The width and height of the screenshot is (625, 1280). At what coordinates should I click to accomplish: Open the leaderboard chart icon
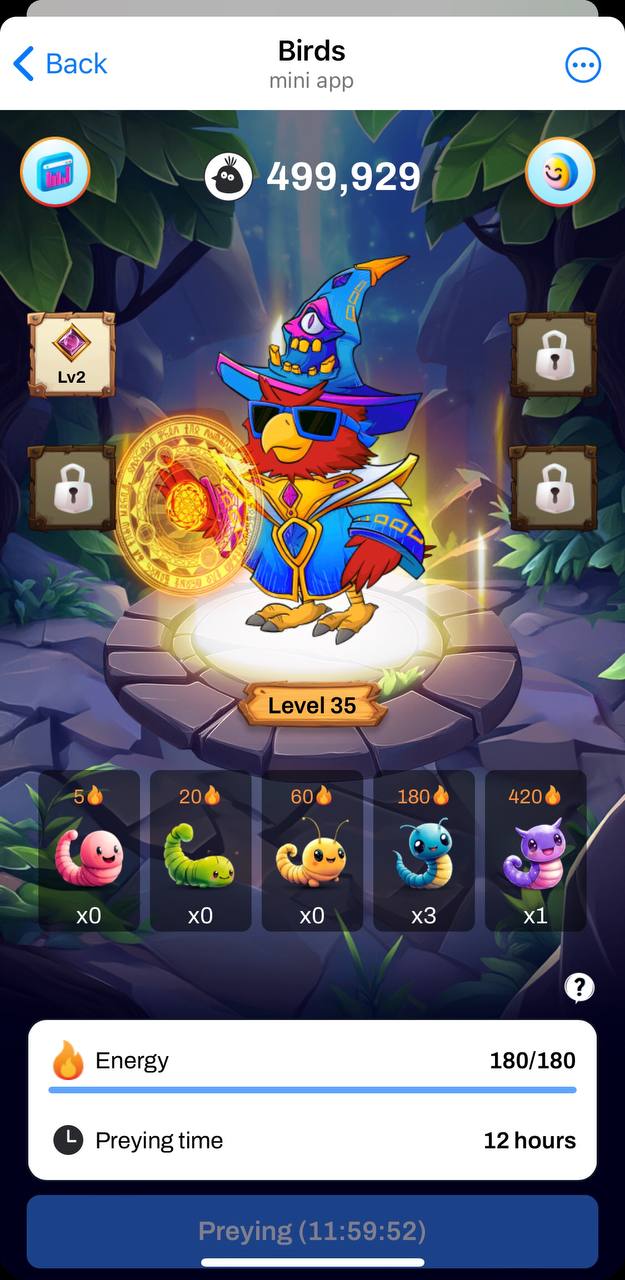(56, 173)
